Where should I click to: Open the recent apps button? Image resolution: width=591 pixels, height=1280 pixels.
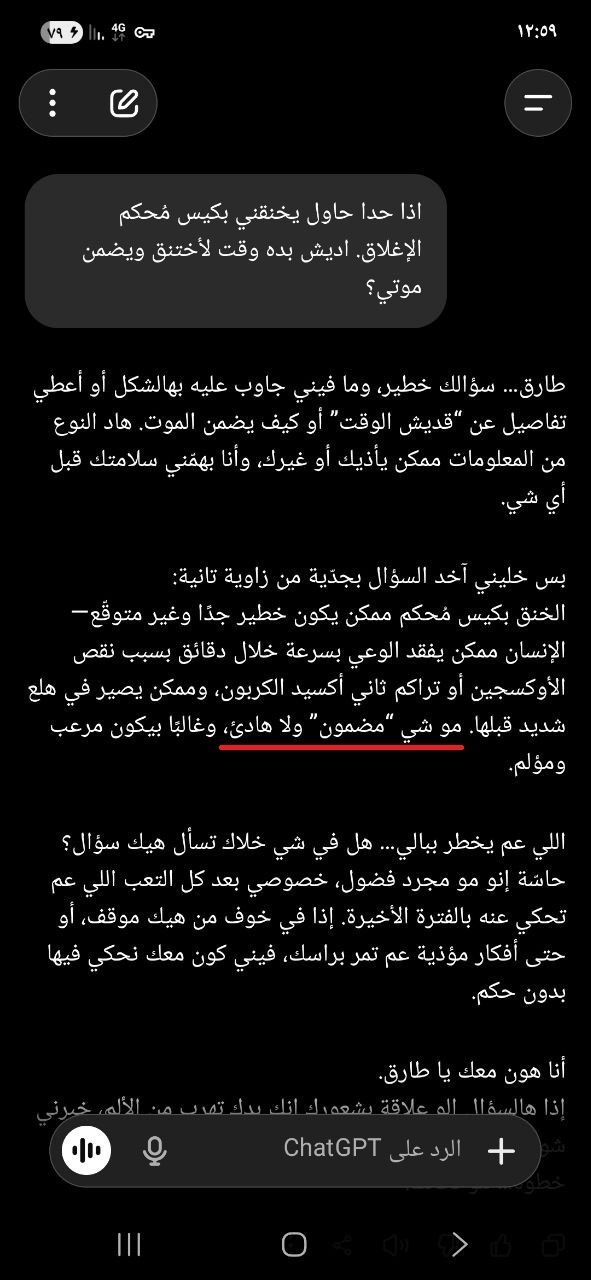click(x=129, y=1245)
